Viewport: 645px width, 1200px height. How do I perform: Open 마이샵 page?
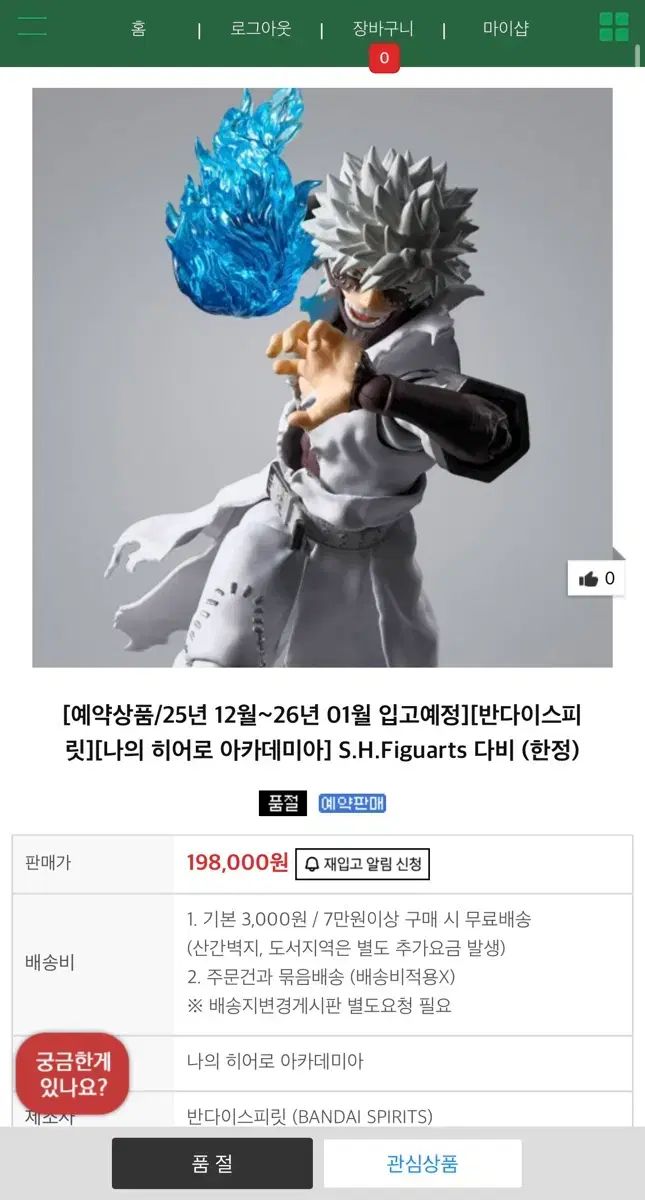(x=505, y=28)
